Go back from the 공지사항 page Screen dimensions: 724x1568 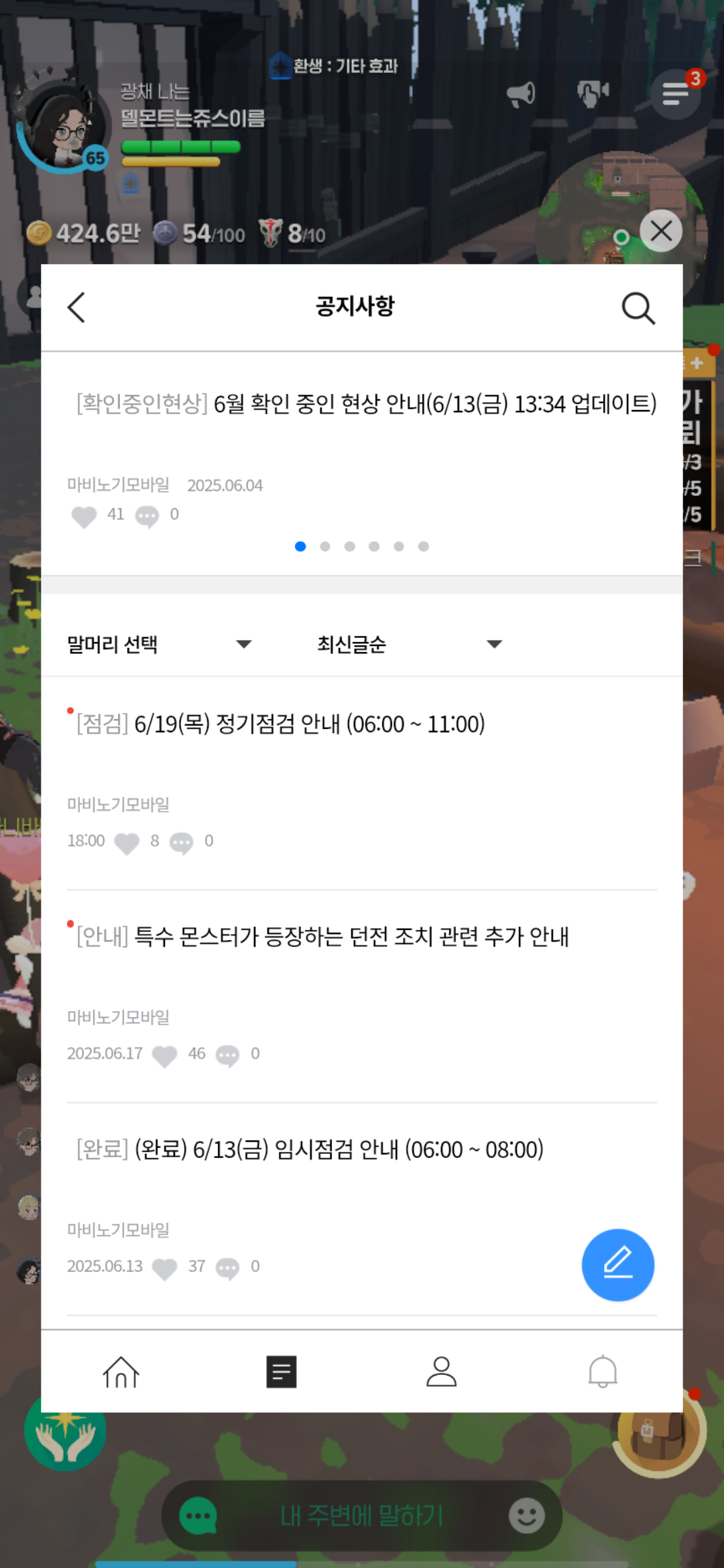point(77,308)
